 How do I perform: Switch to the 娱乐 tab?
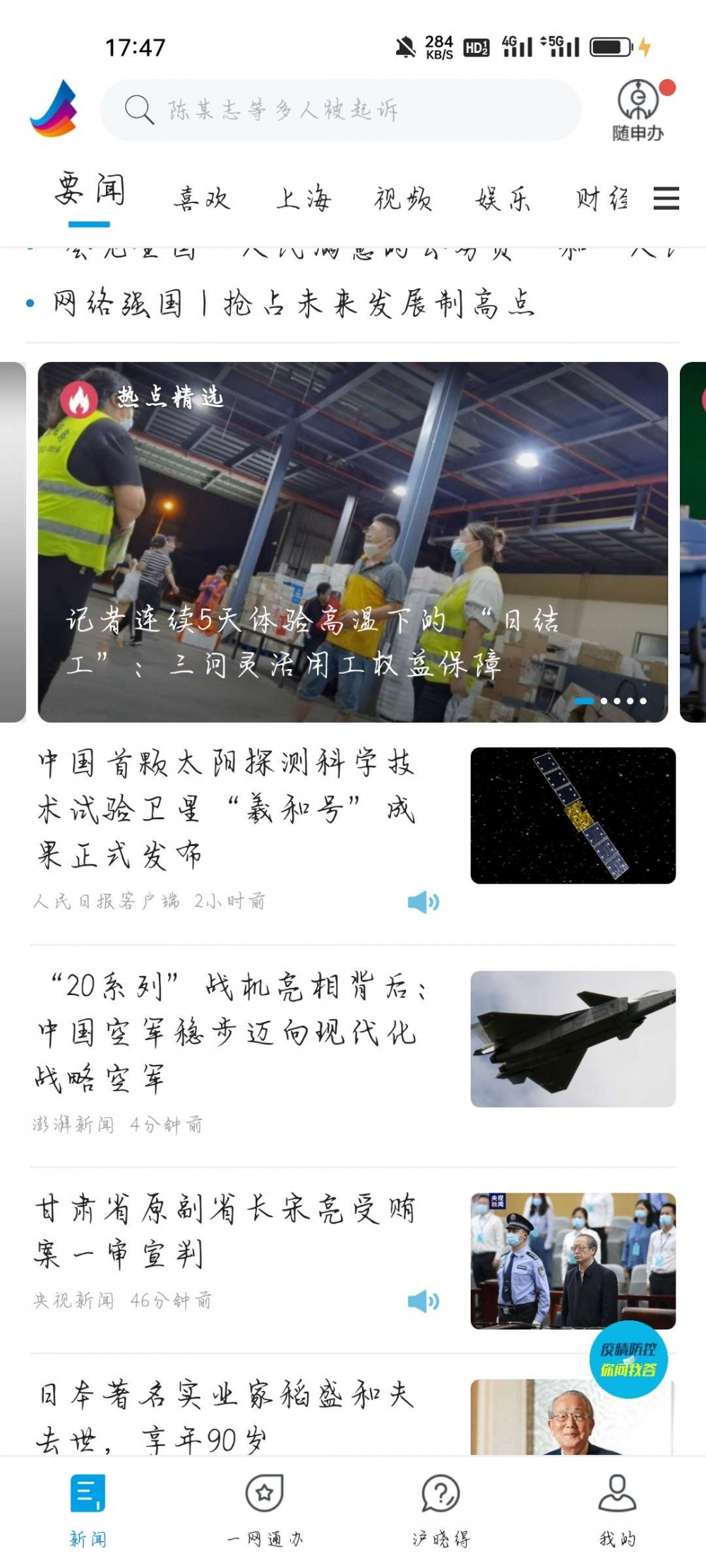click(503, 199)
